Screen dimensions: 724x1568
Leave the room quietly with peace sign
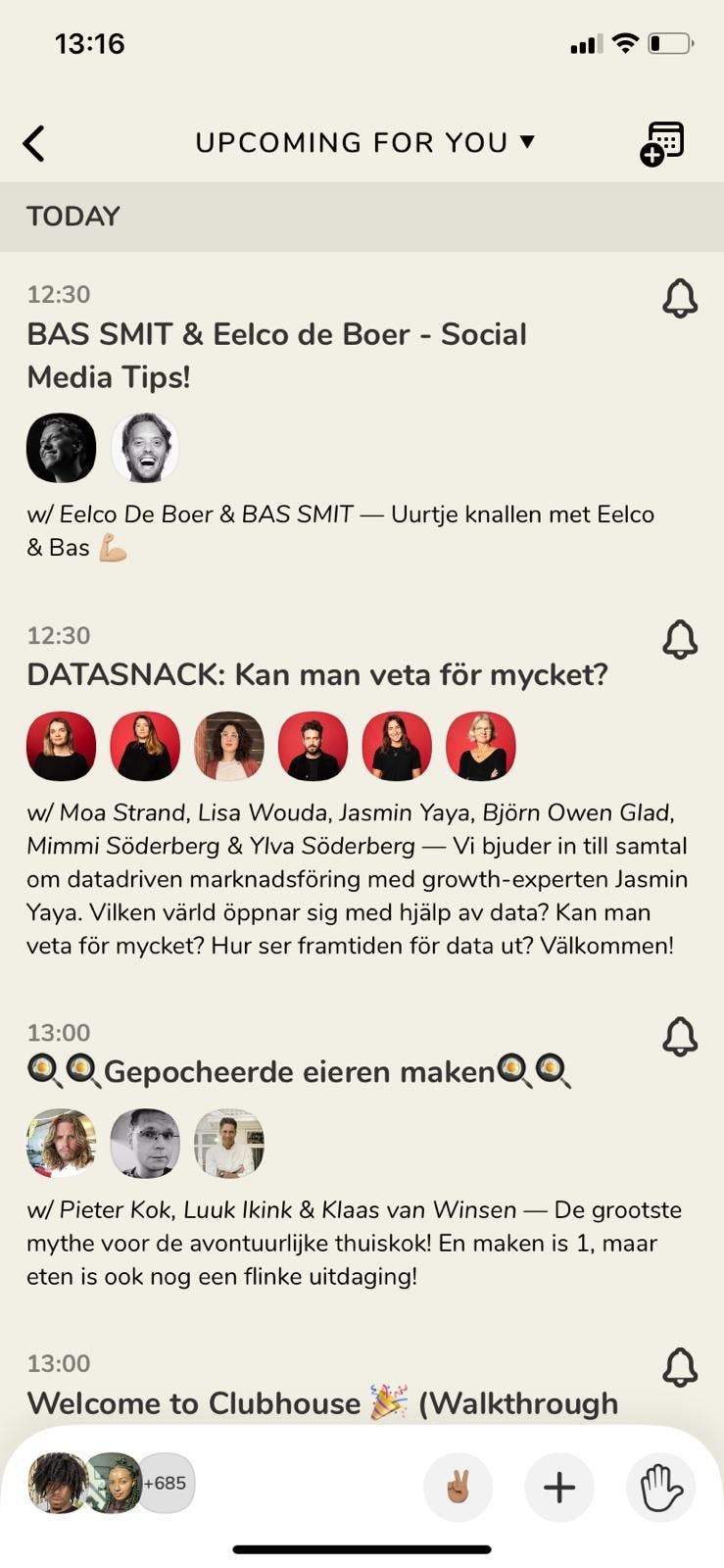tap(458, 1488)
